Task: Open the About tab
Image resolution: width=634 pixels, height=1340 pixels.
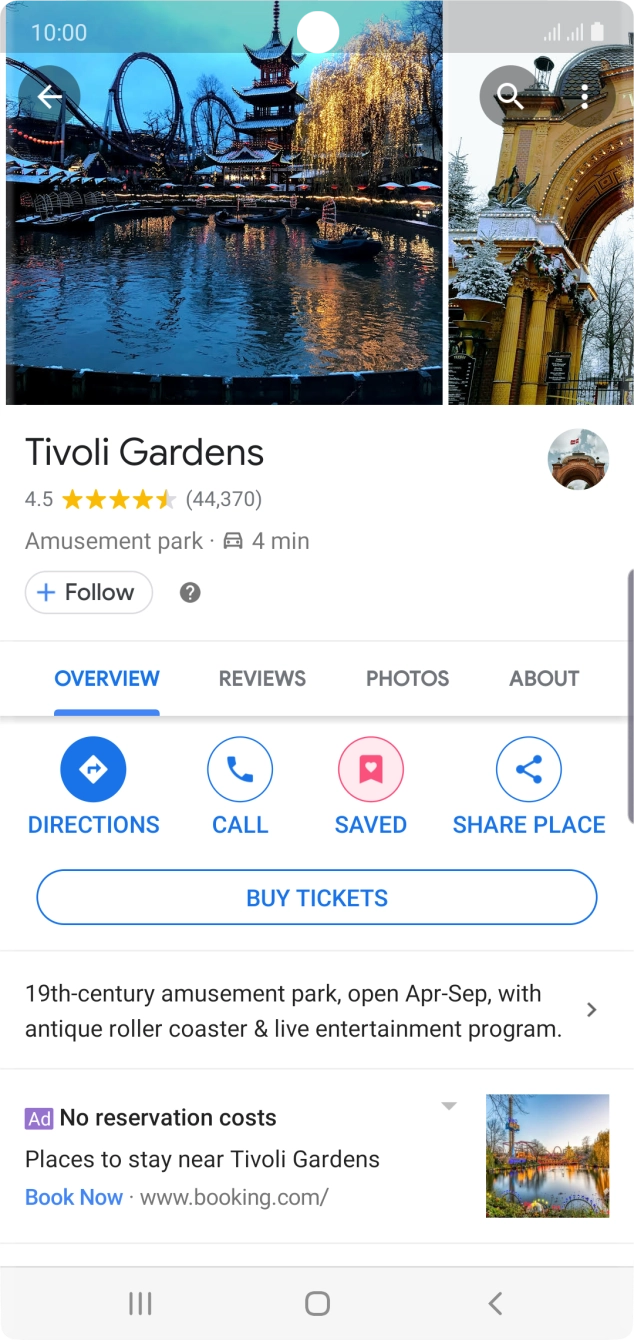Action: pos(544,678)
